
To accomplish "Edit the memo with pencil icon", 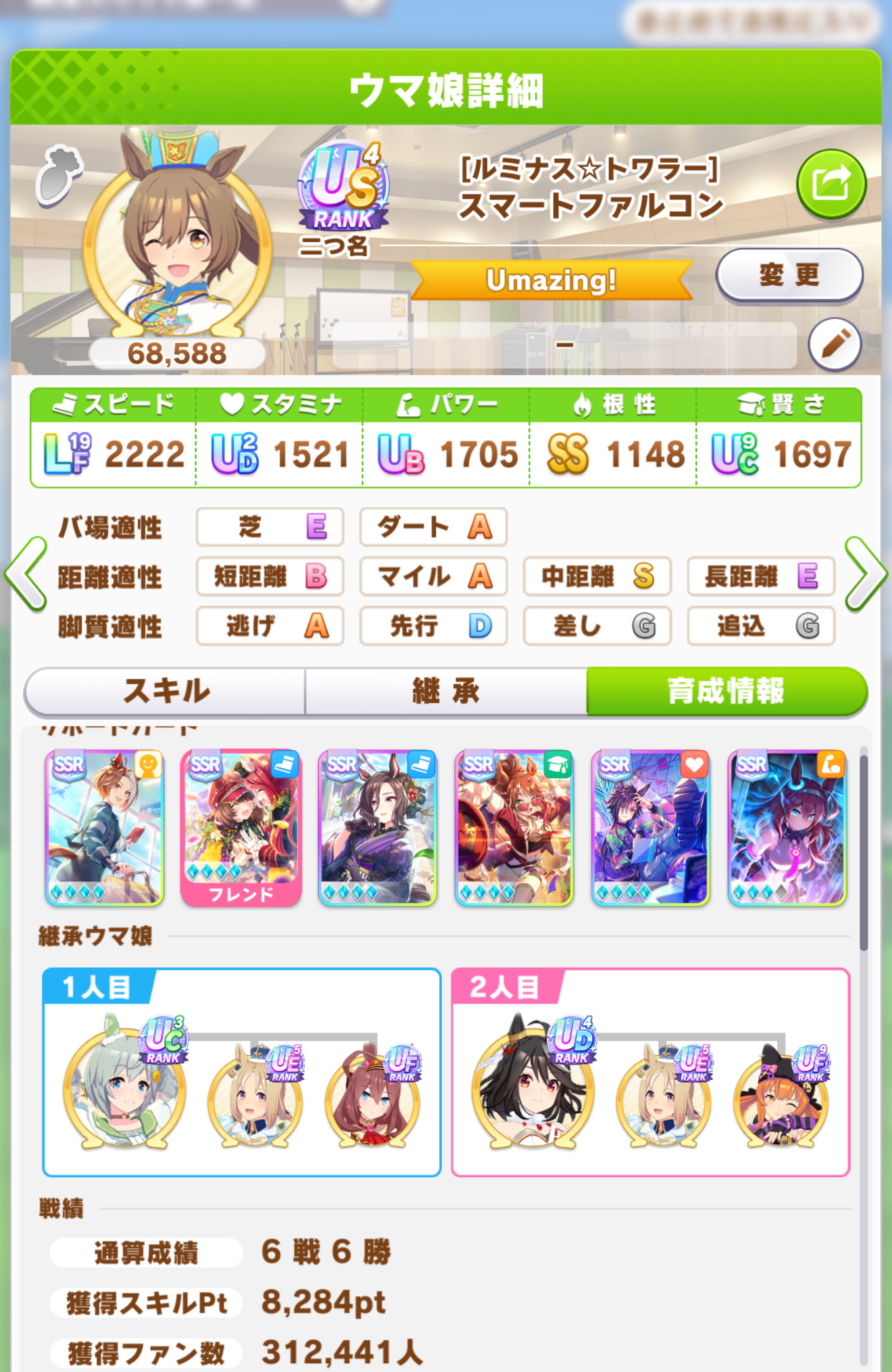I will click(x=835, y=344).
